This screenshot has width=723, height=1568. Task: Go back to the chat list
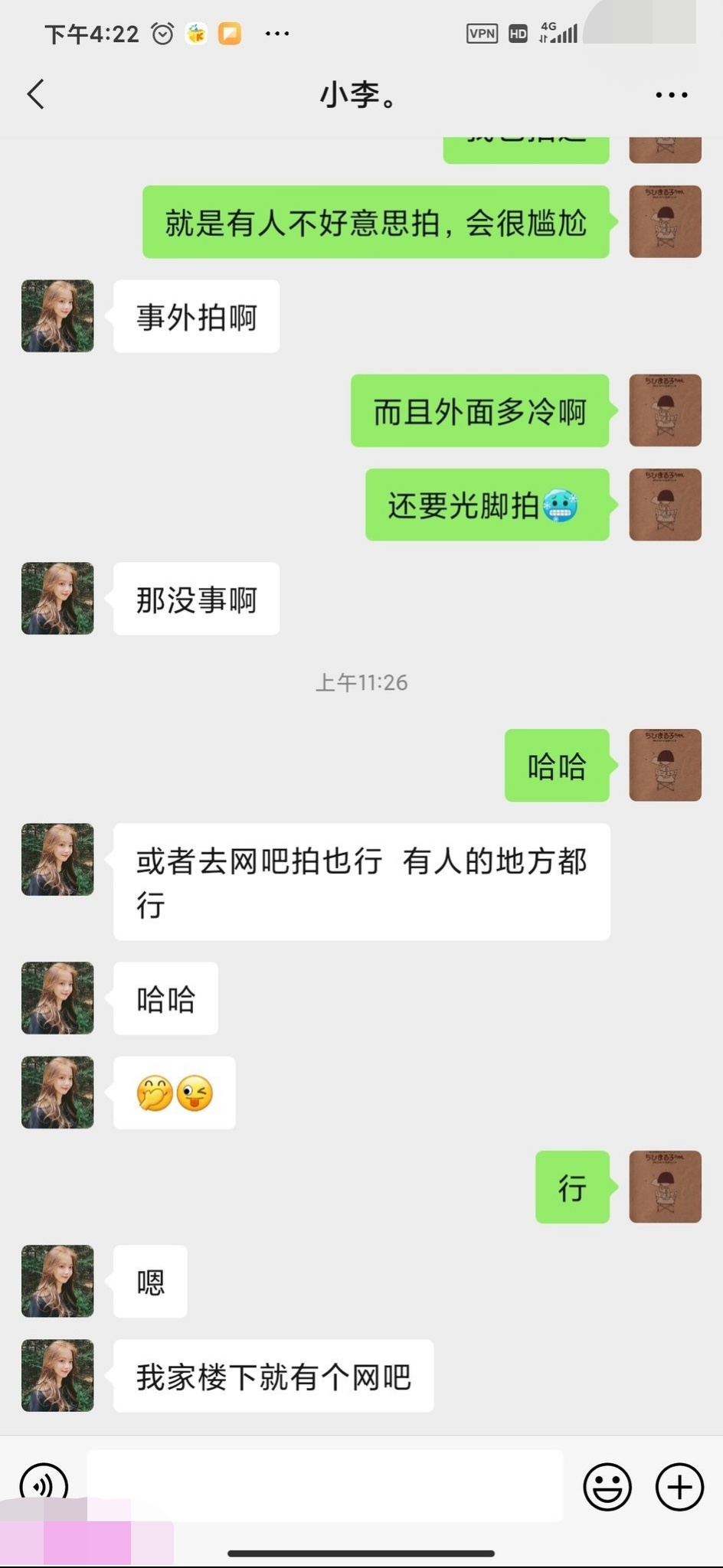pos(36,95)
